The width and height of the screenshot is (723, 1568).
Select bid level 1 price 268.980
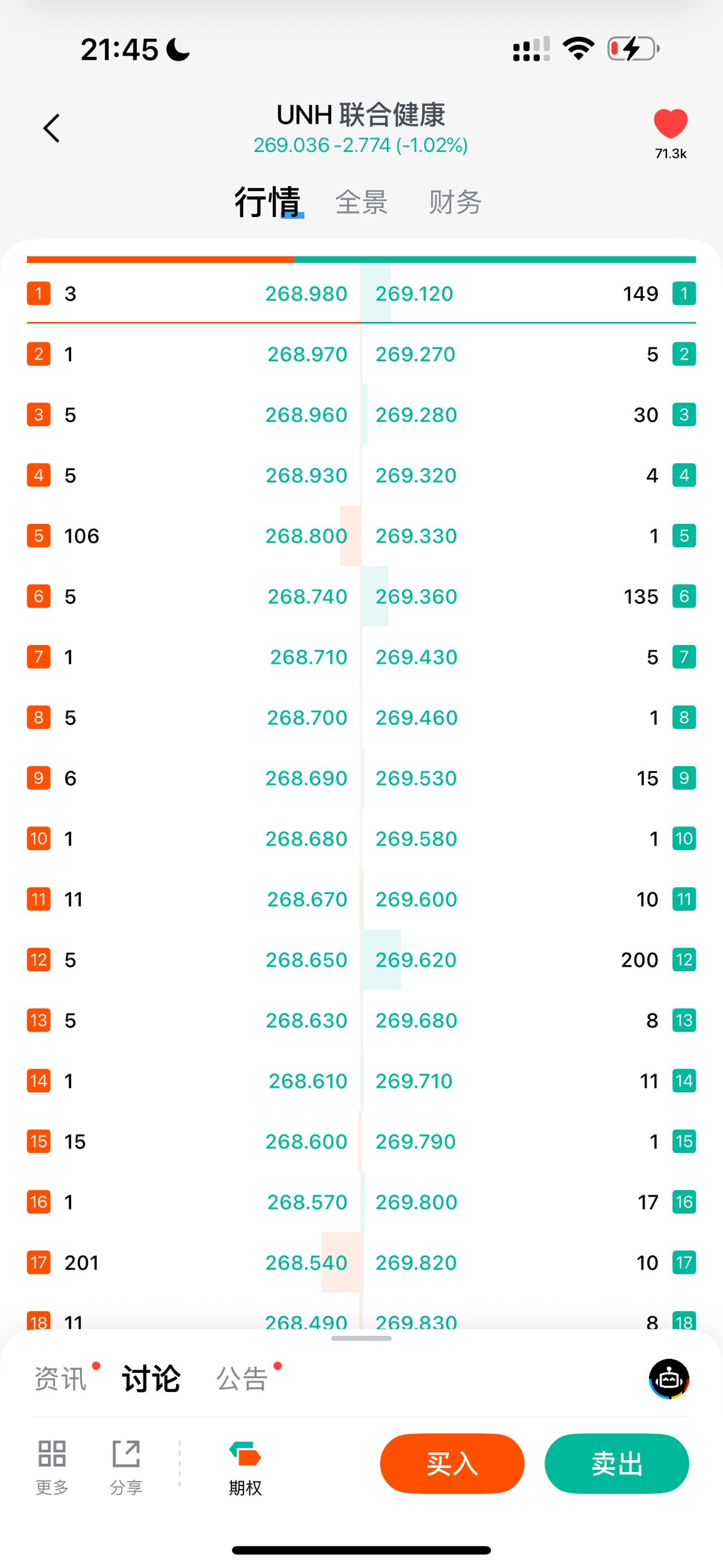[306, 294]
